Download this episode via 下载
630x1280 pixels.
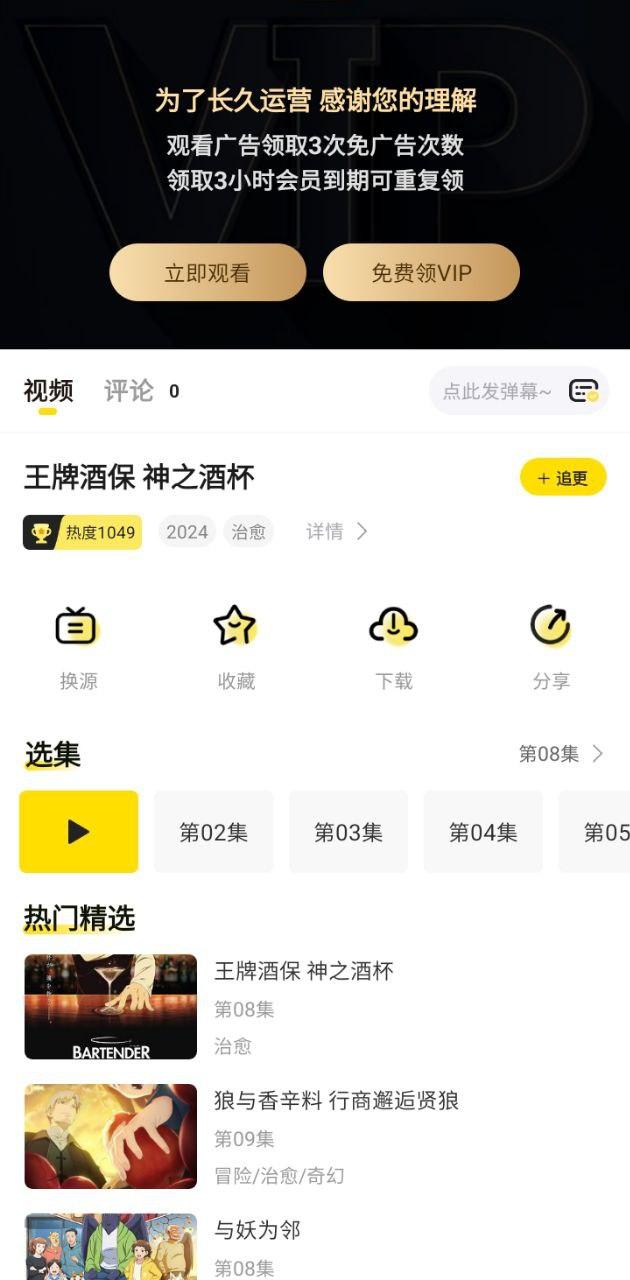coord(393,647)
